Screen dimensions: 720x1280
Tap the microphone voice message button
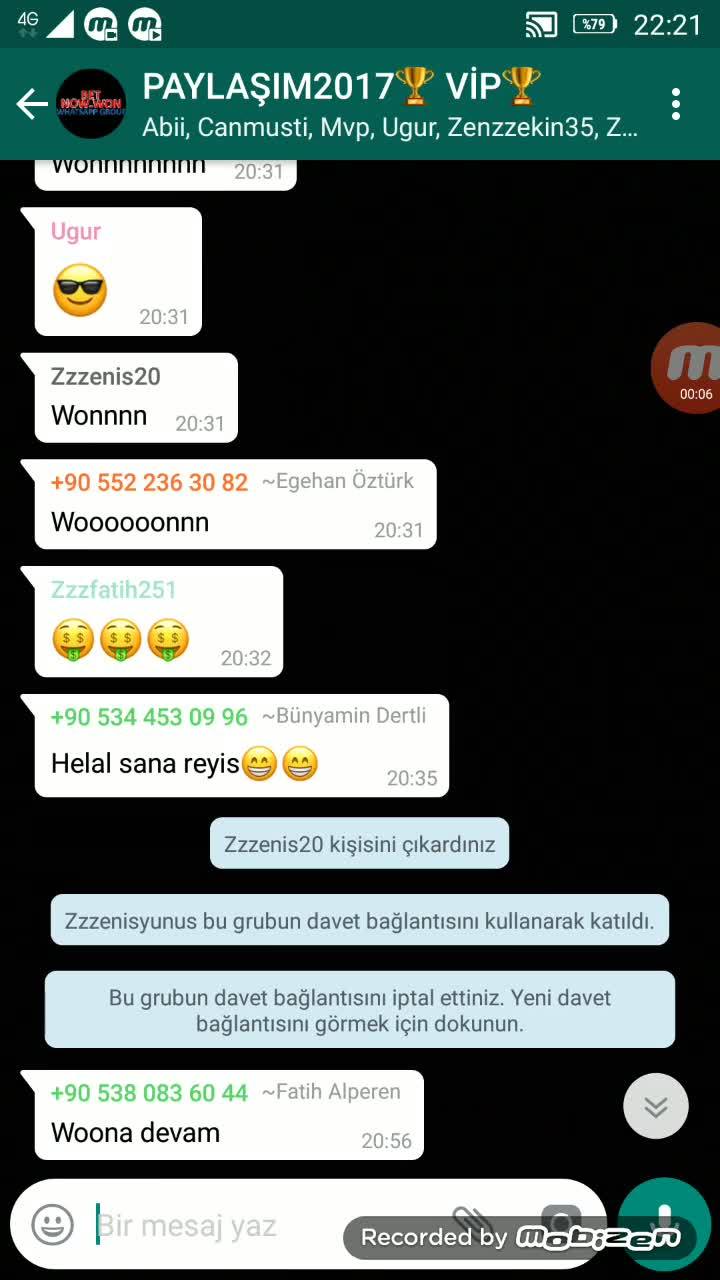click(x=664, y=1224)
